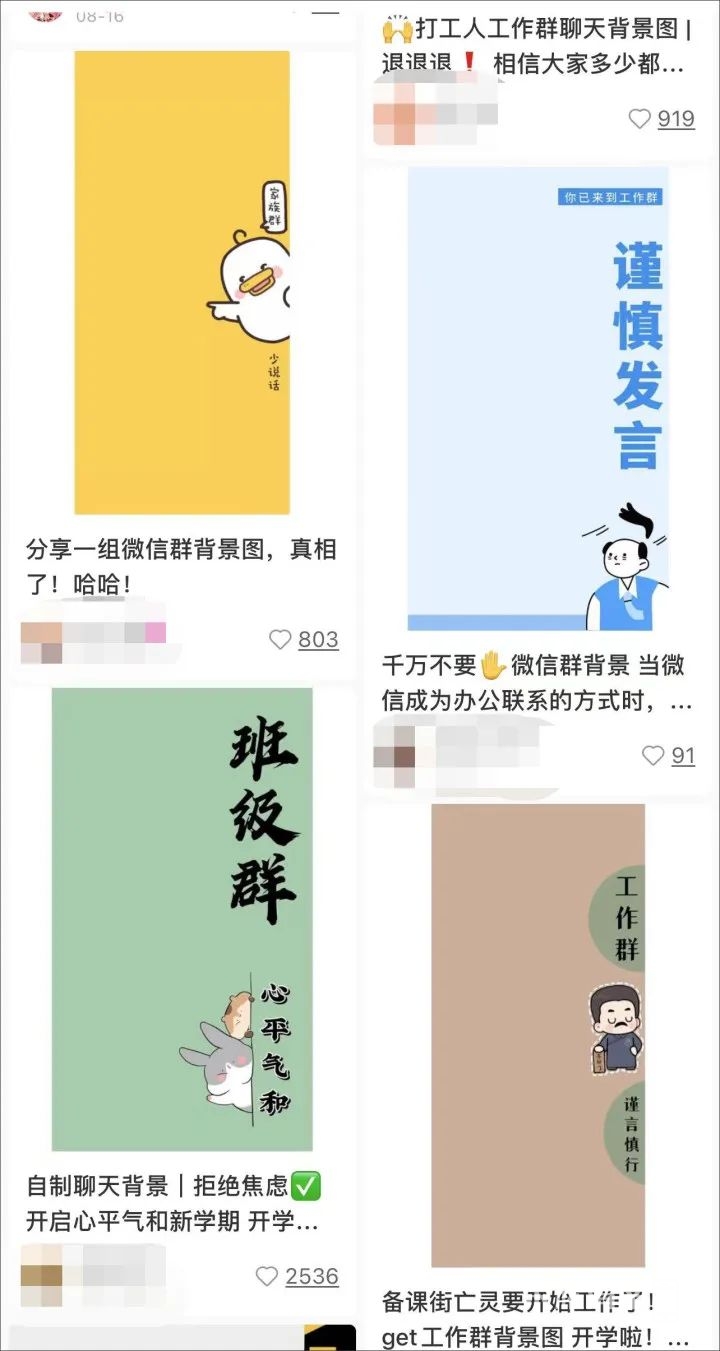Open post titled 打工人工作群聊天背景图
720x1351 pixels.
click(x=538, y=46)
